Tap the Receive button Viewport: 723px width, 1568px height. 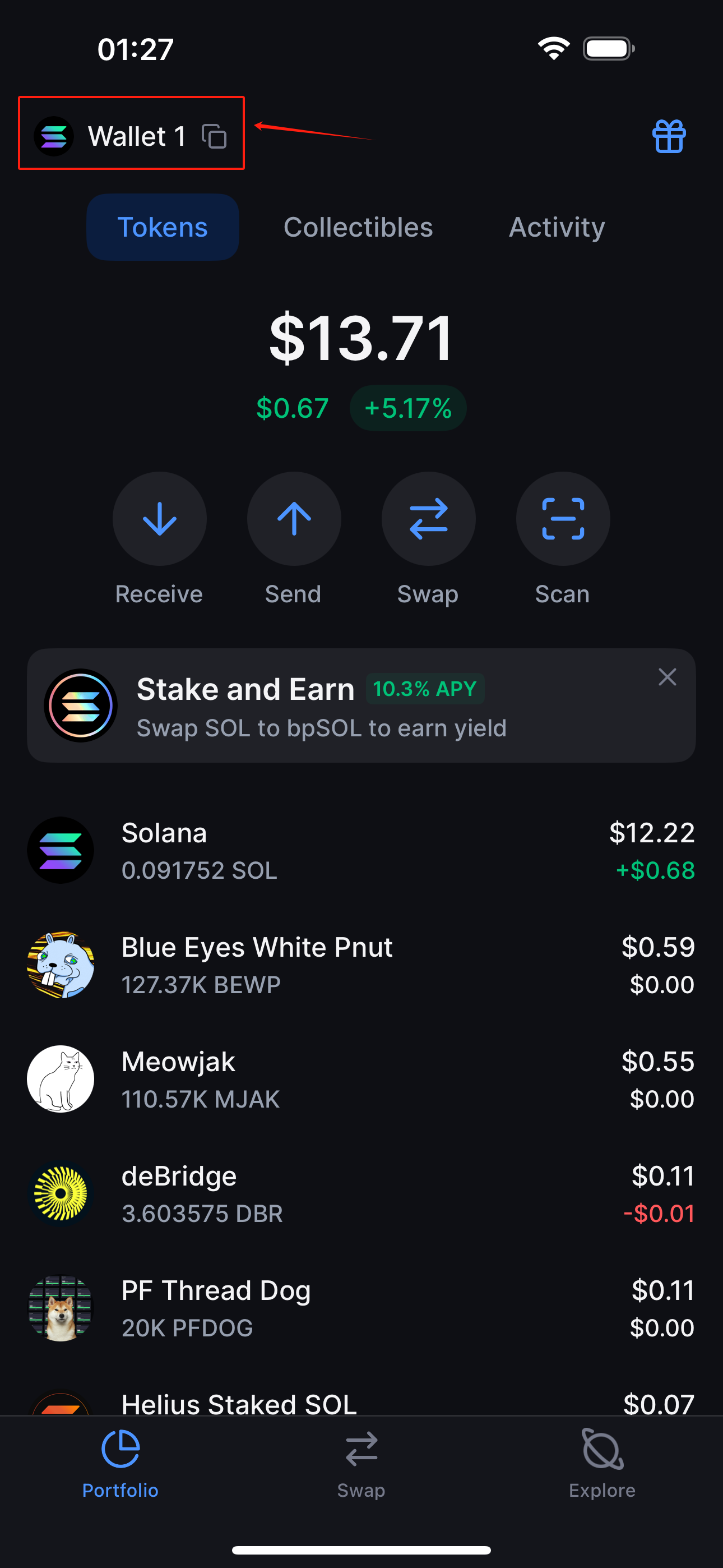pos(159,519)
